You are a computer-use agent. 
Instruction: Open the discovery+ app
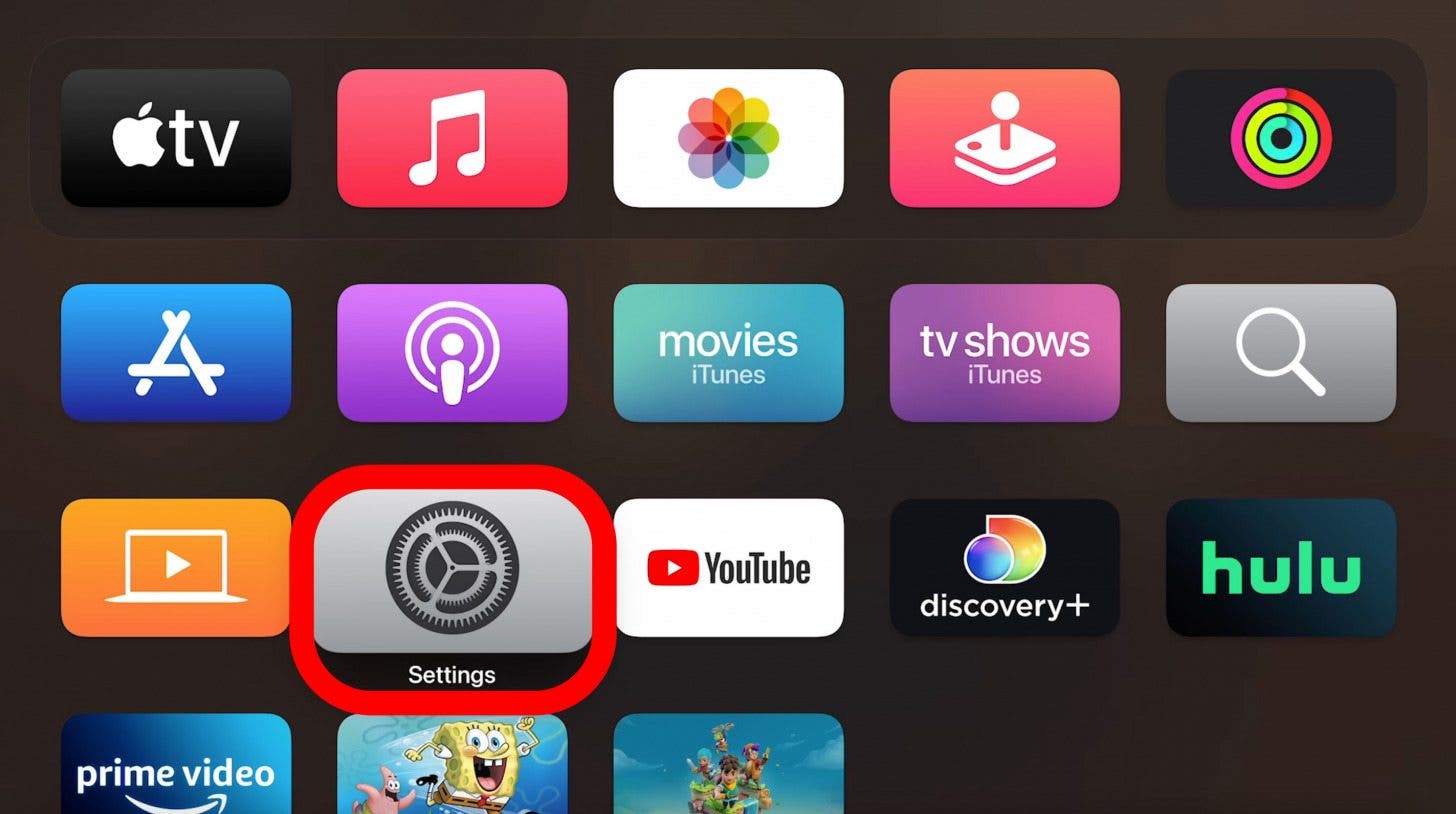[x=1004, y=567]
